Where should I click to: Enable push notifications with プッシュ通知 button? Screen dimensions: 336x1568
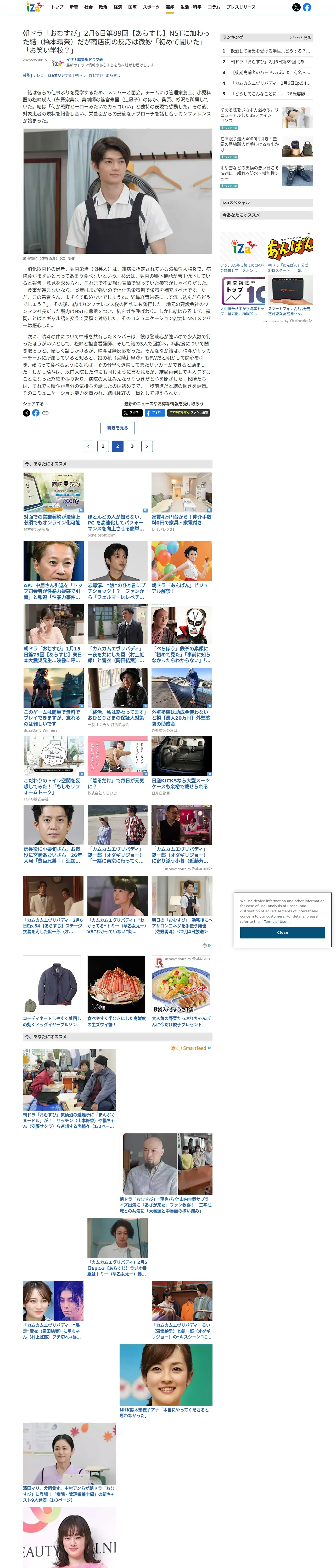[188, 413]
